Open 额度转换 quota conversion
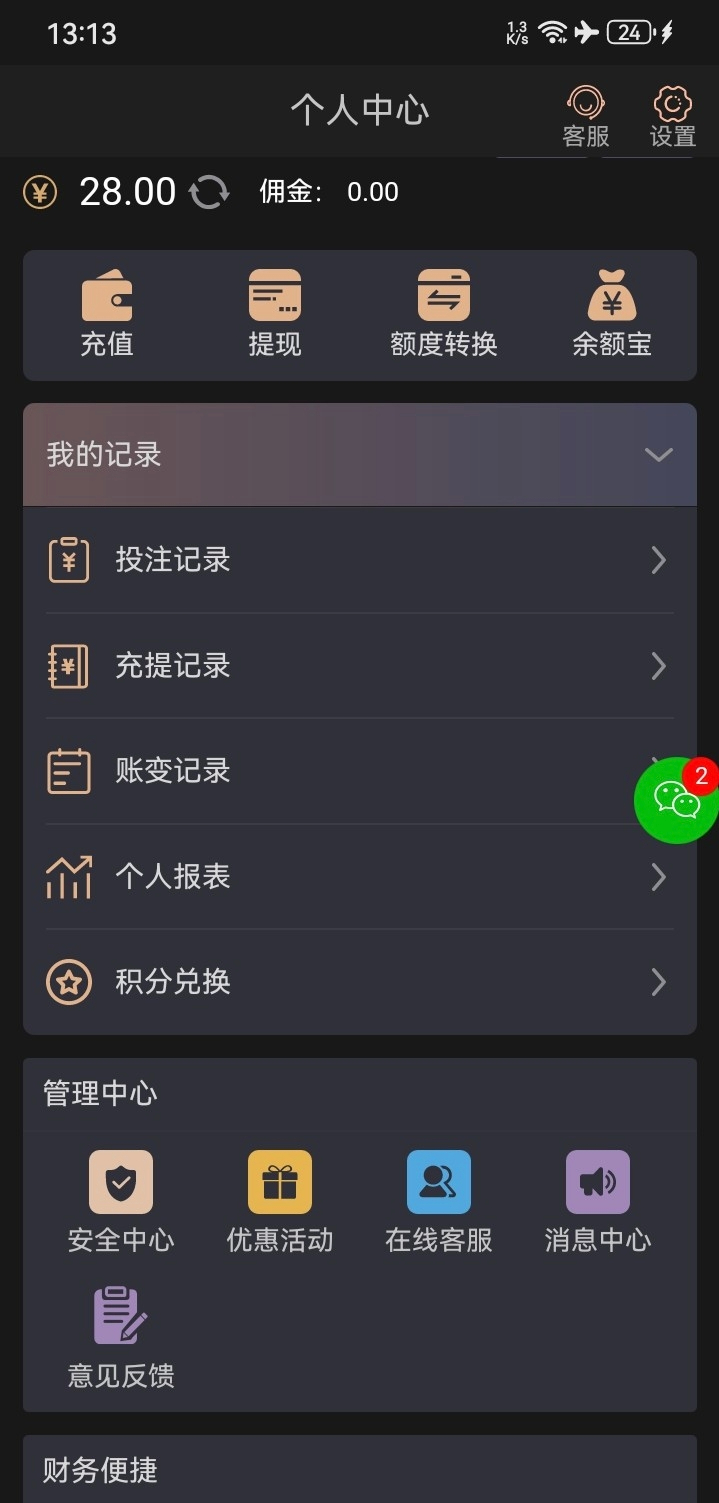This screenshot has width=719, height=1503. coord(443,314)
